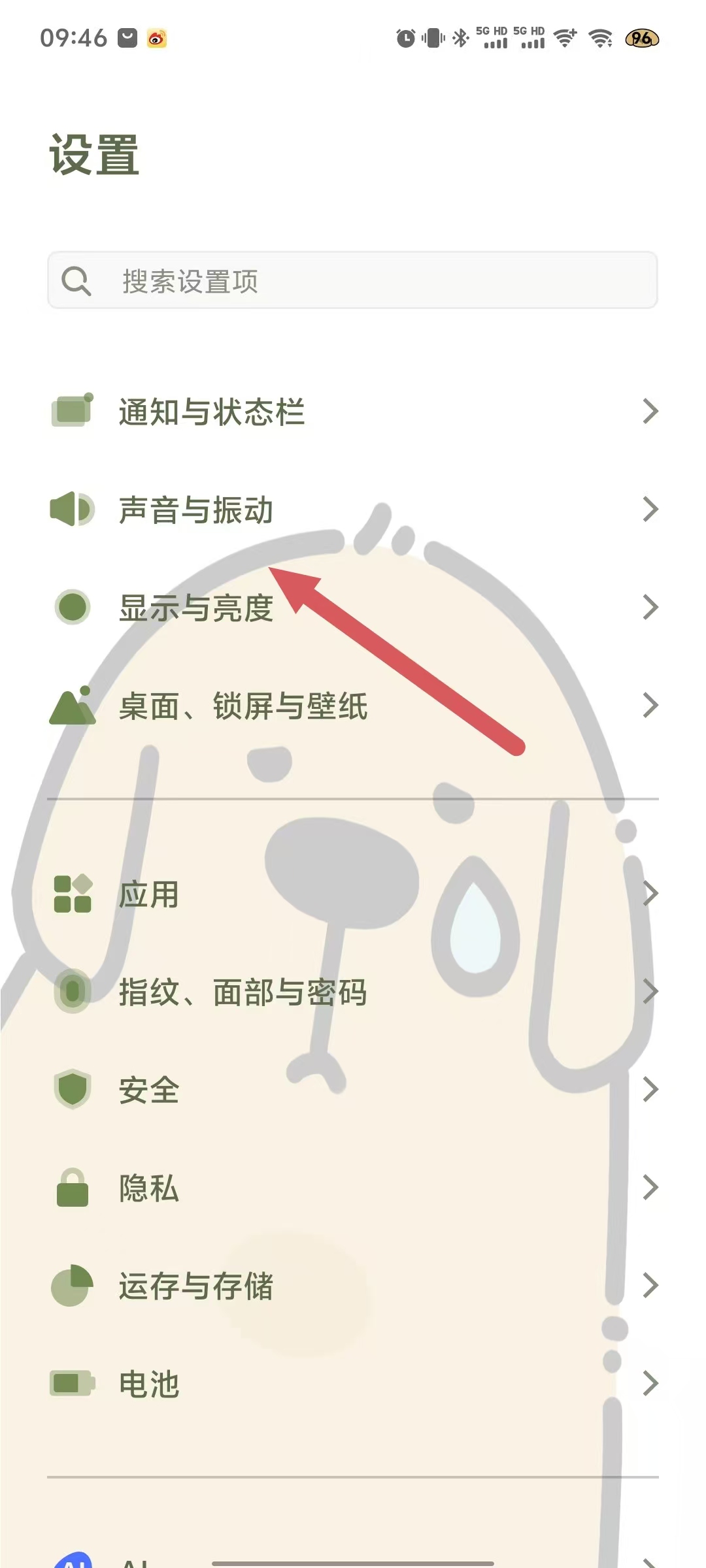Go to 显示与亮度

(353, 608)
